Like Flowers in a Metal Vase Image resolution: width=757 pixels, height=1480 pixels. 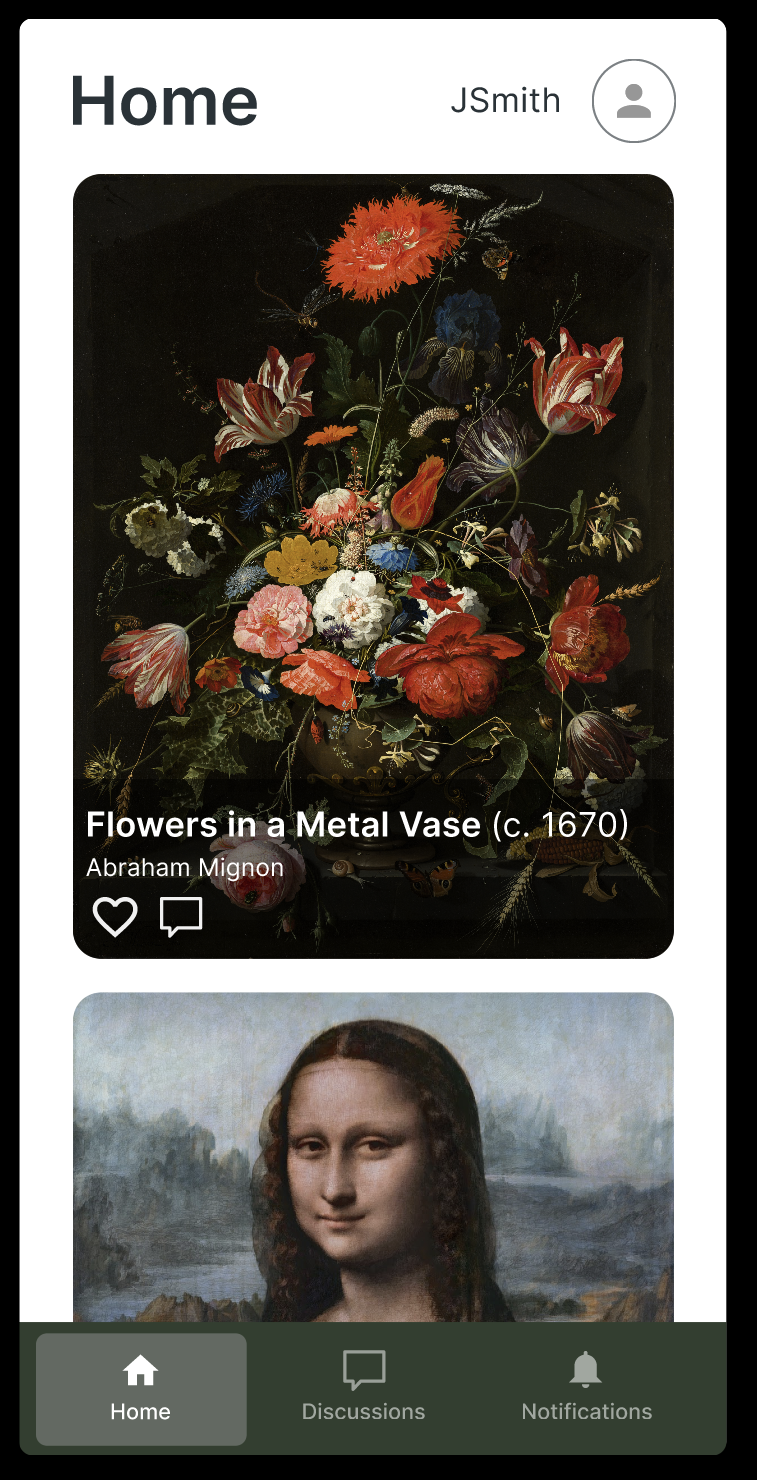[x=115, y=916]
